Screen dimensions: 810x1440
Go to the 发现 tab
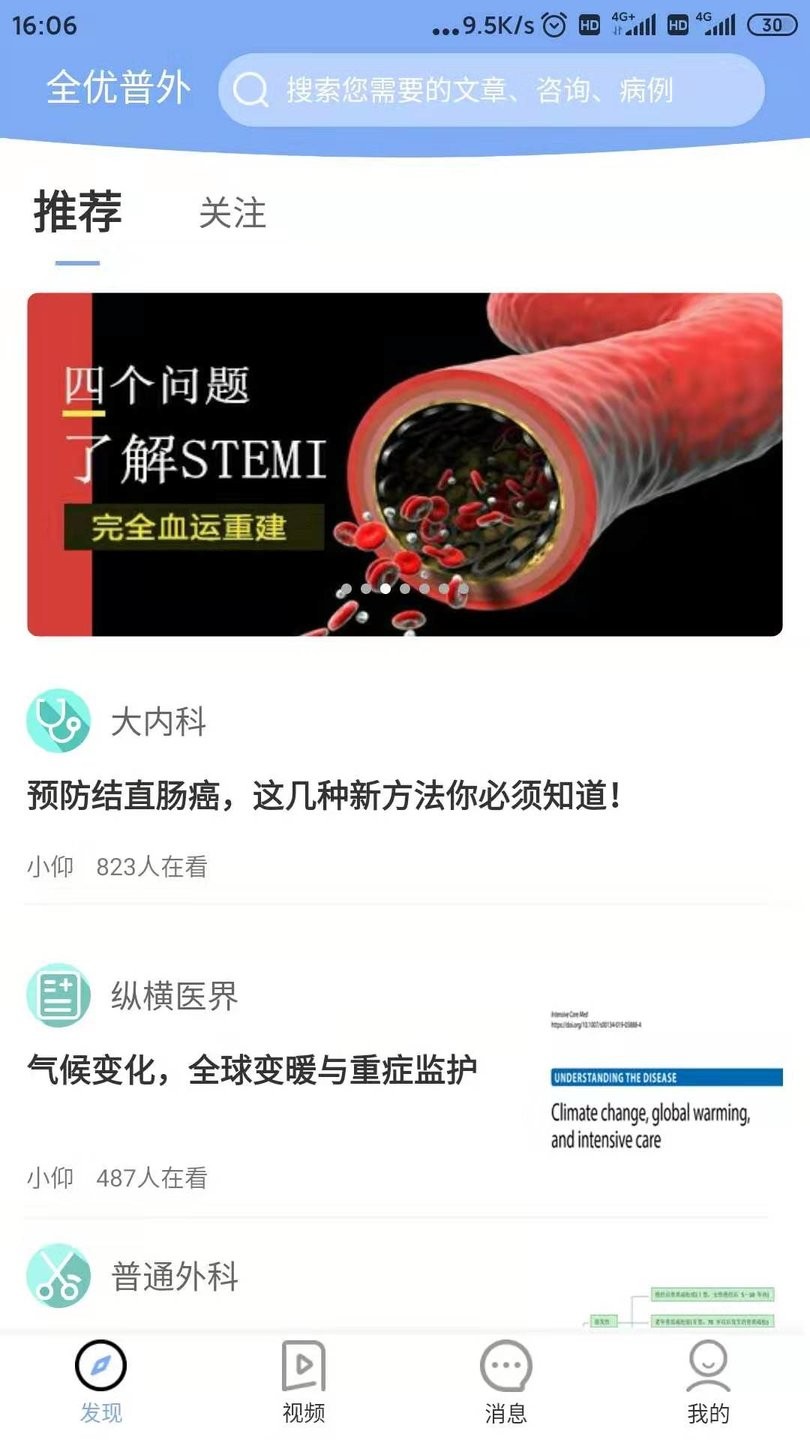101,1383
